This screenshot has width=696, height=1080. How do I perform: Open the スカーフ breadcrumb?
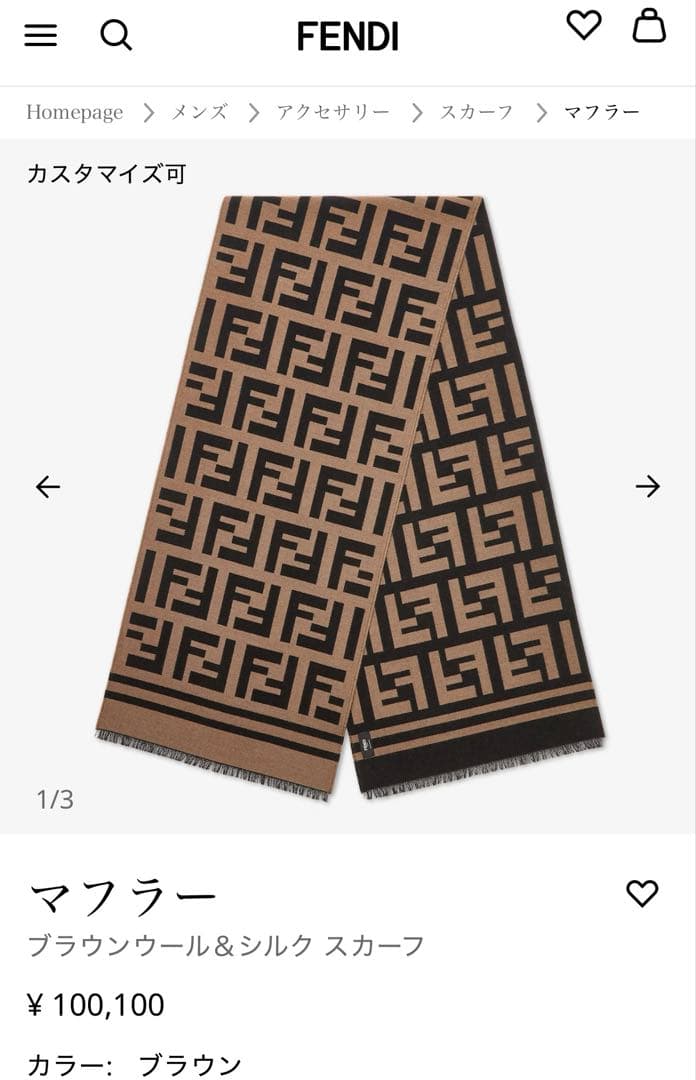477,112
